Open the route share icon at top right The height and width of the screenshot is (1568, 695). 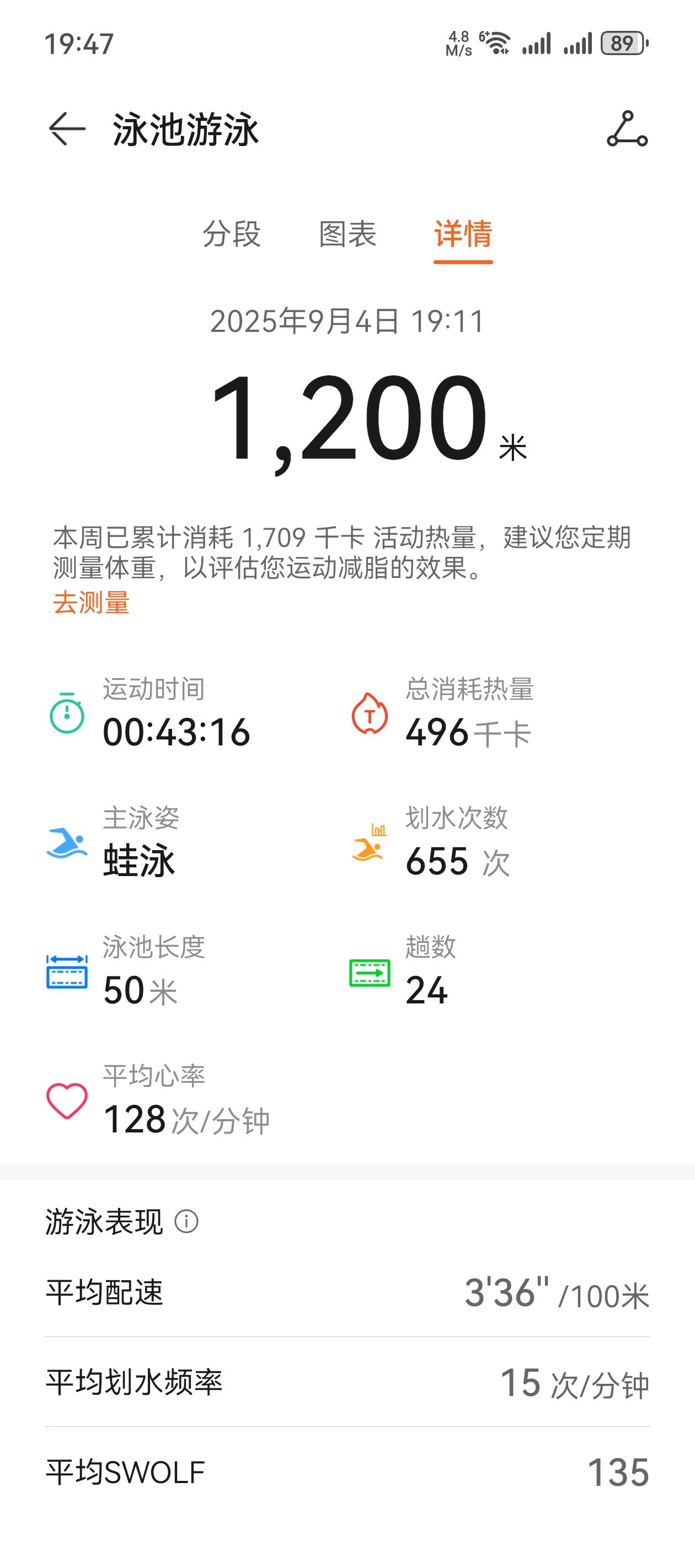[627, 129]
